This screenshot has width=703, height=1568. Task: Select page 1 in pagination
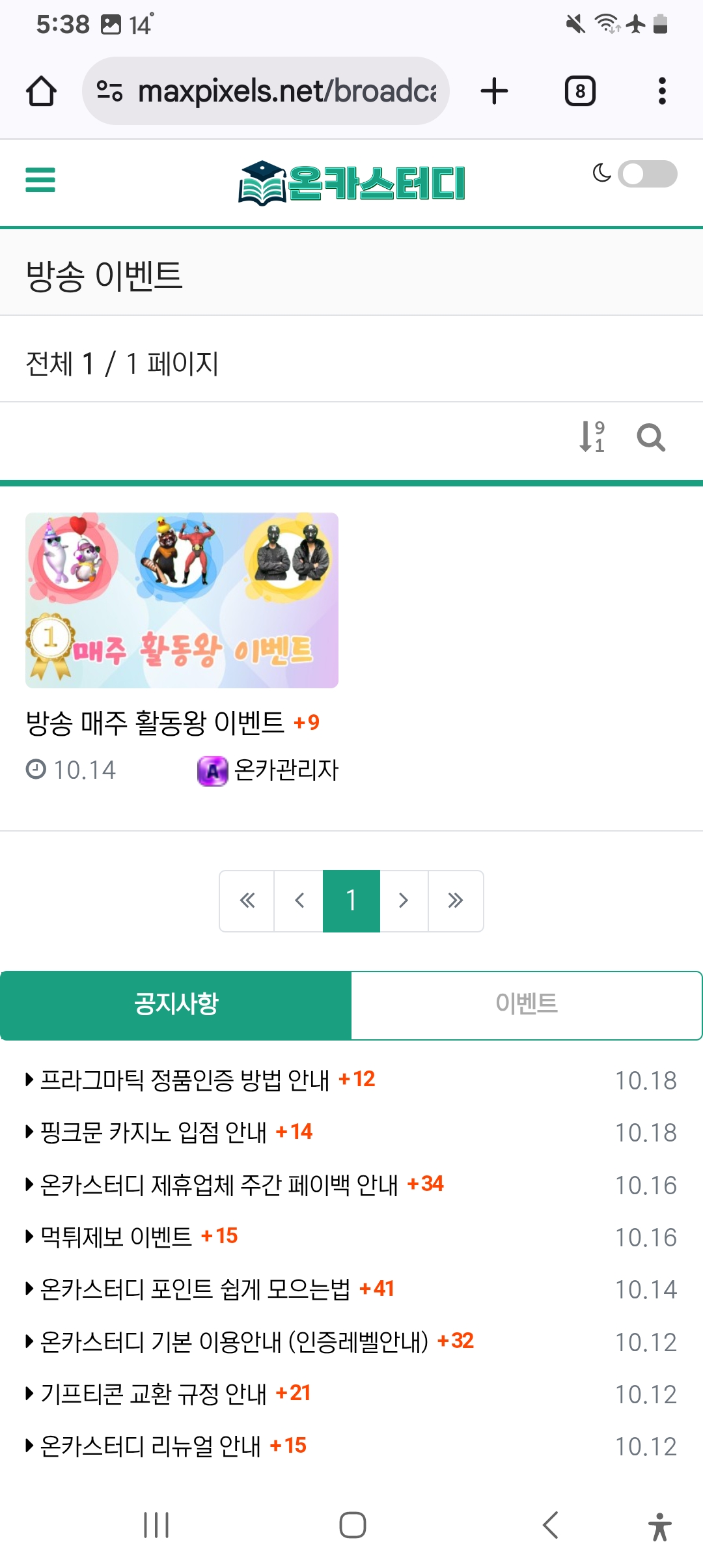(x=351, y=901)
